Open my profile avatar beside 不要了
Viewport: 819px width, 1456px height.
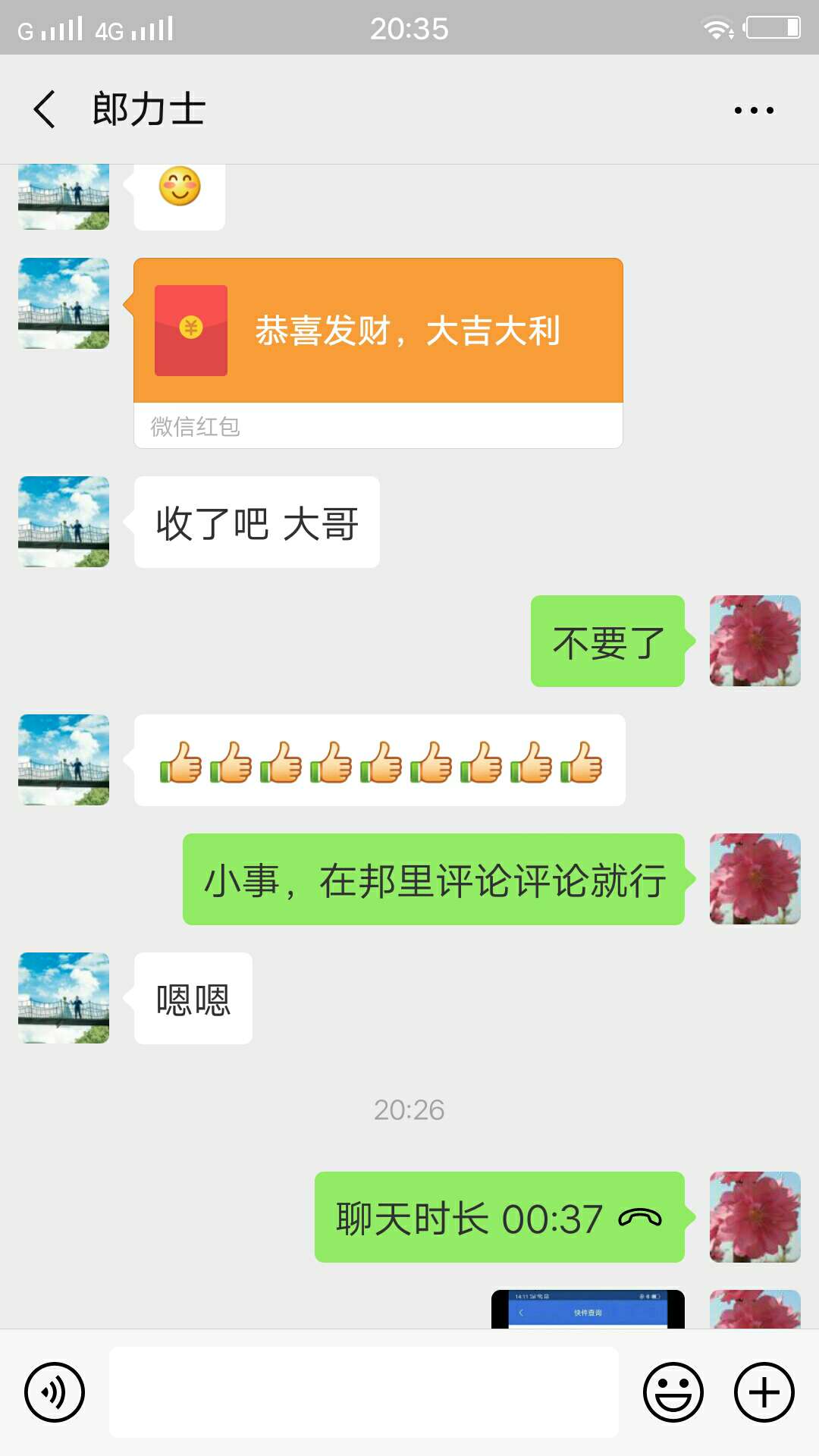point(755,641)
